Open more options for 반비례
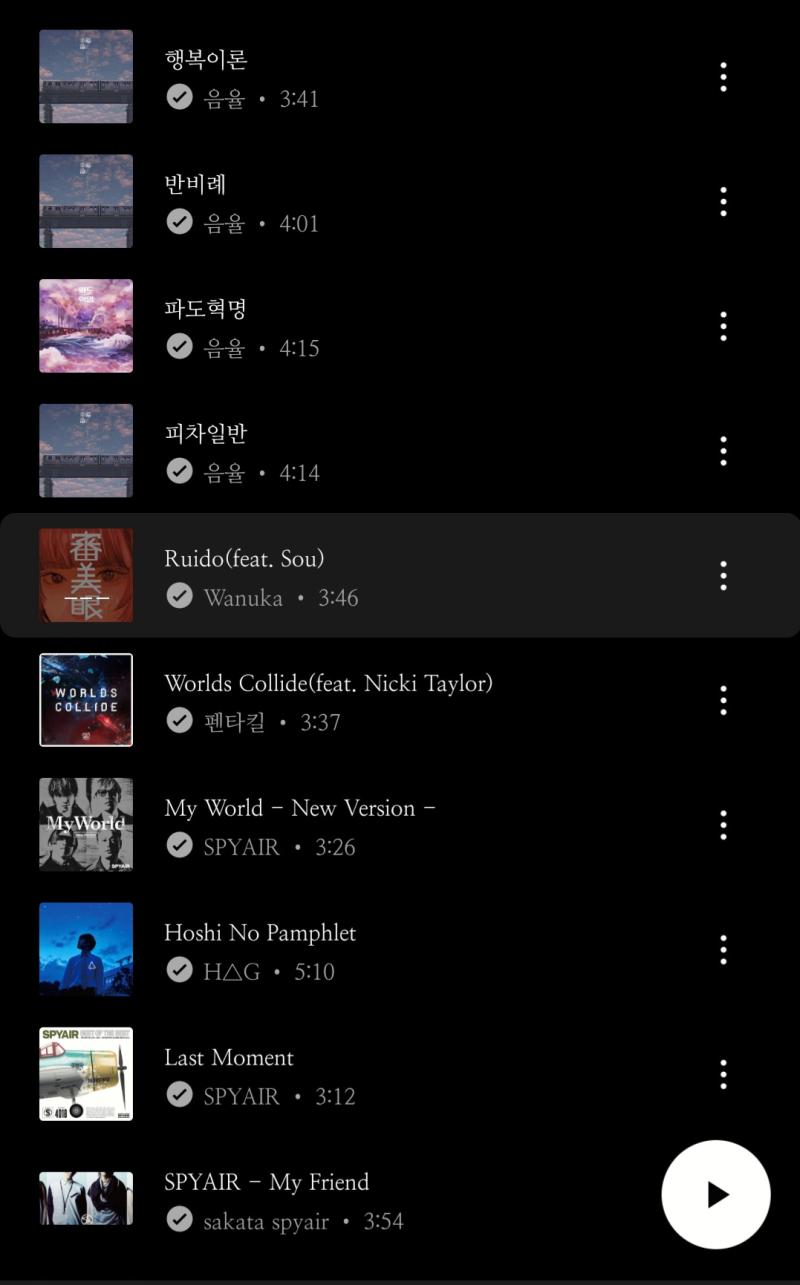800x1285 pixels. (723, 201)
